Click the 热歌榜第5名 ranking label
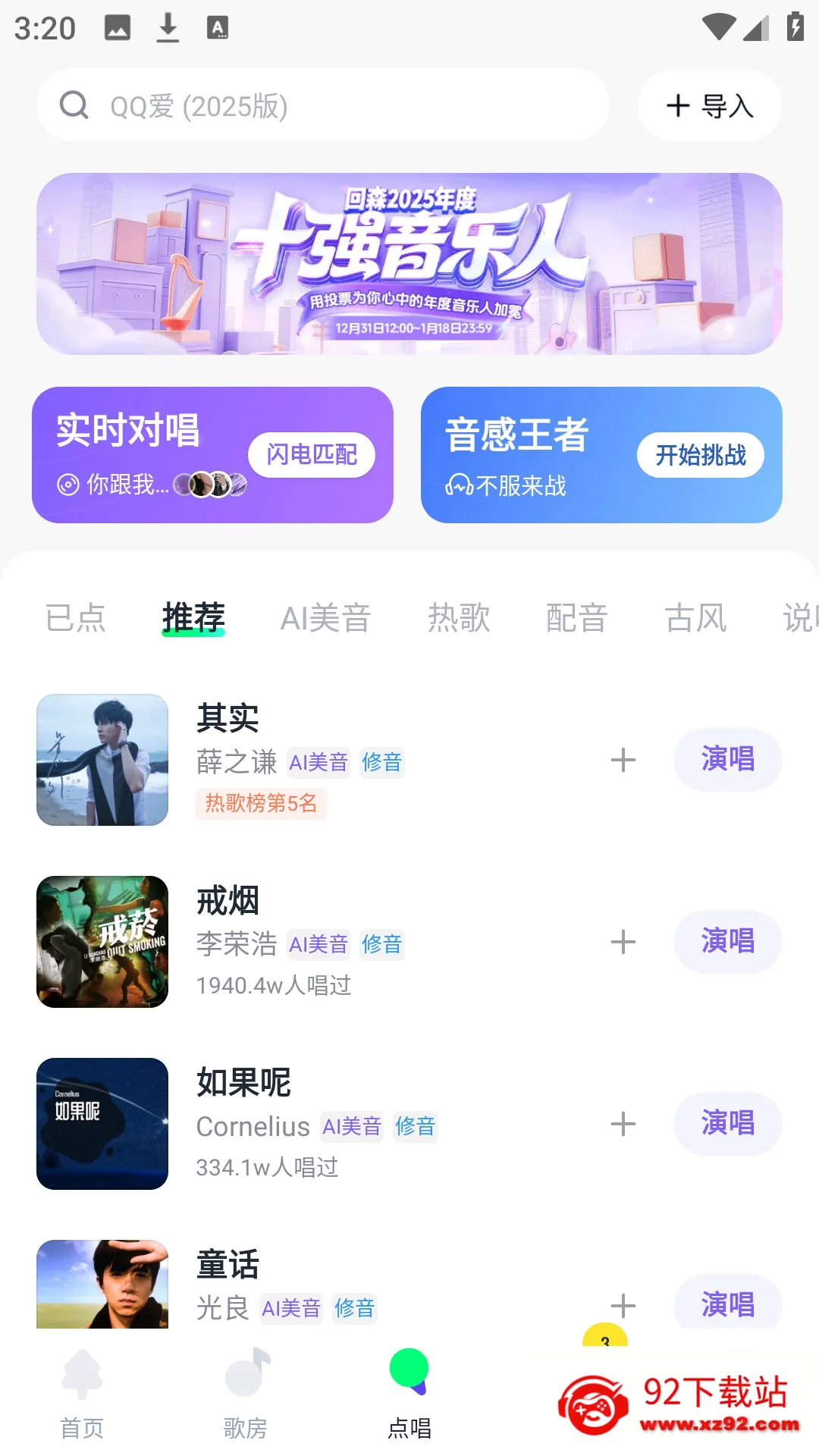Viewport: 819px width, 1456px height. coord(262,805)
